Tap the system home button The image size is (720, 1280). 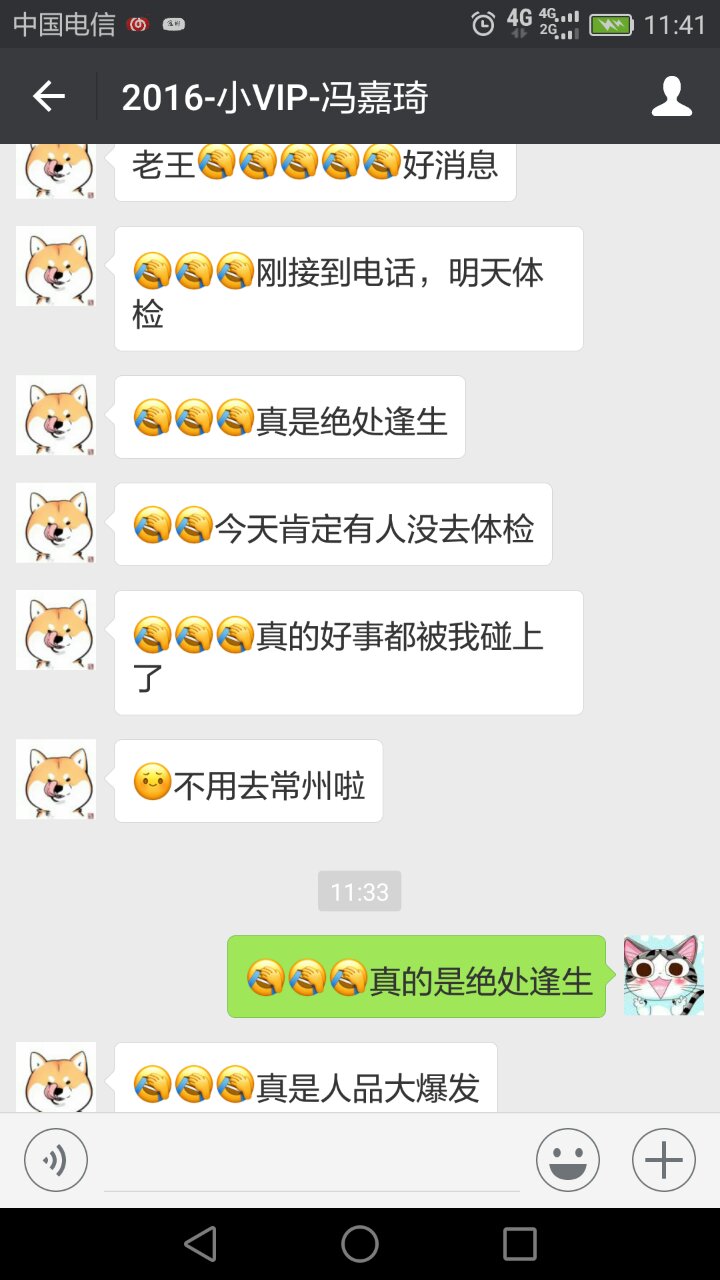(360, 1244)
